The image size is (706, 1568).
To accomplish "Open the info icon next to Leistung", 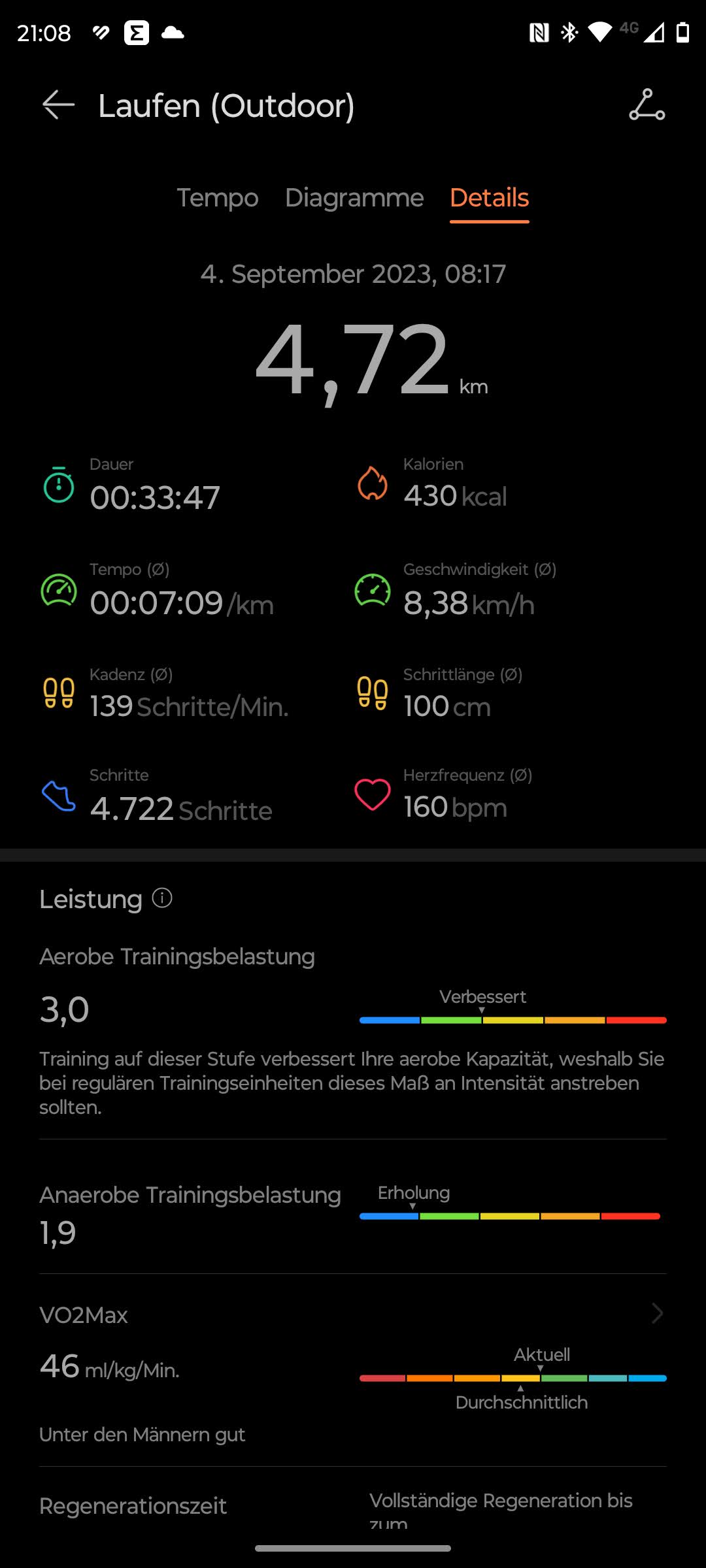I will [x=162, y=898].
